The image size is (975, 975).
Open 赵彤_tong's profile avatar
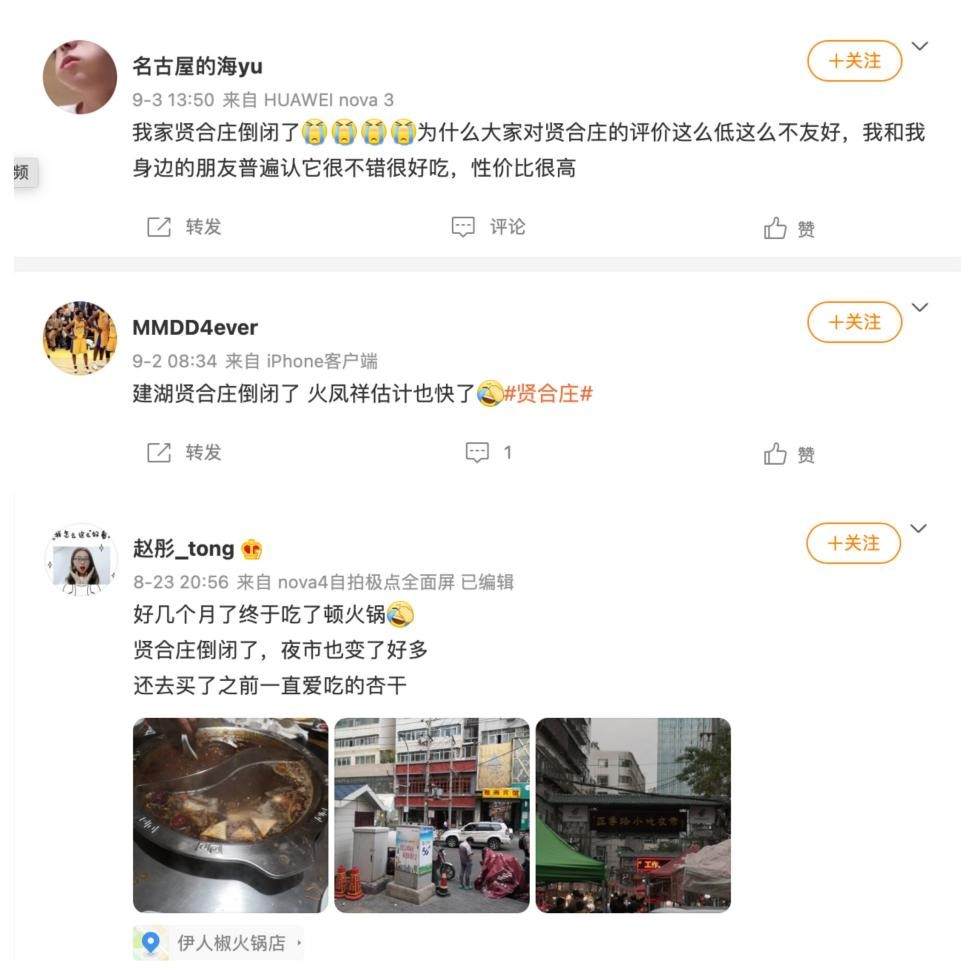[80, 559]
